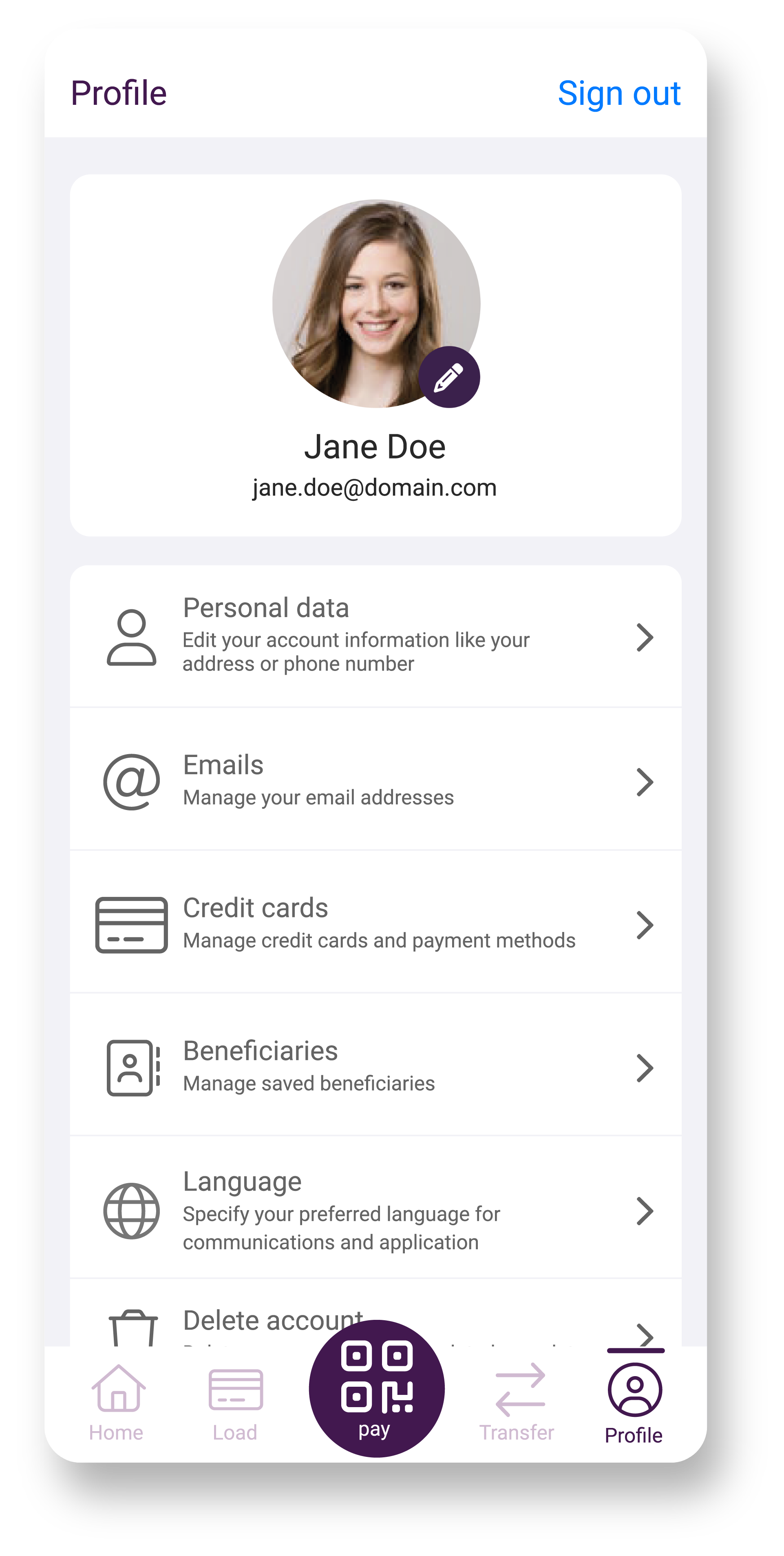Open Language preferences
Viewport: 784px width, 1556px height.
pyautogui.click(x=375, y=1210)
